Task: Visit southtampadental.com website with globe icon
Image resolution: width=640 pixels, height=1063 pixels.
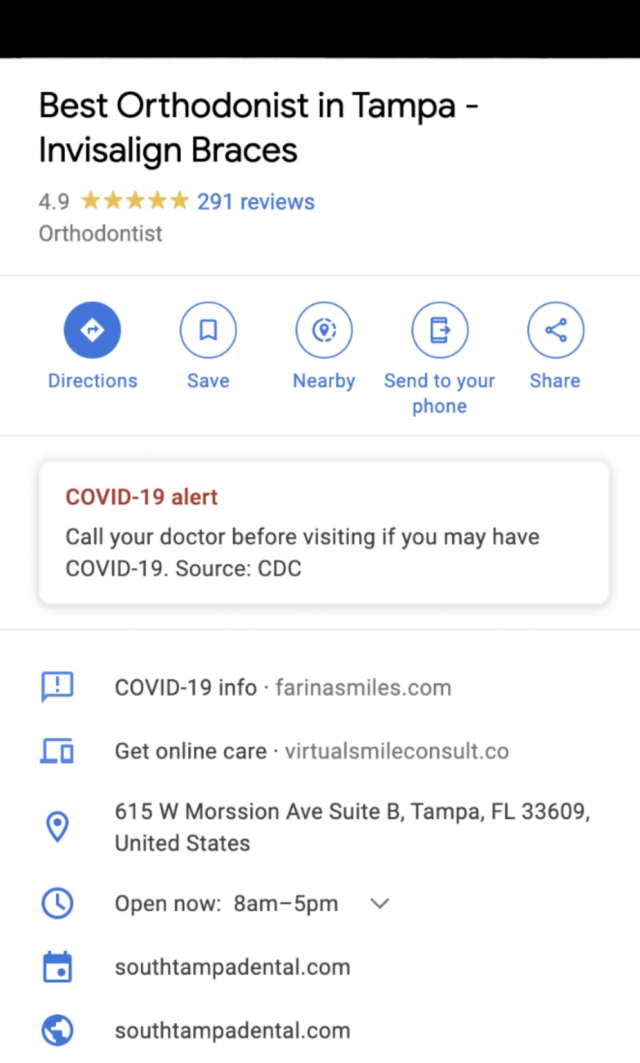Action: [232, 1030]
